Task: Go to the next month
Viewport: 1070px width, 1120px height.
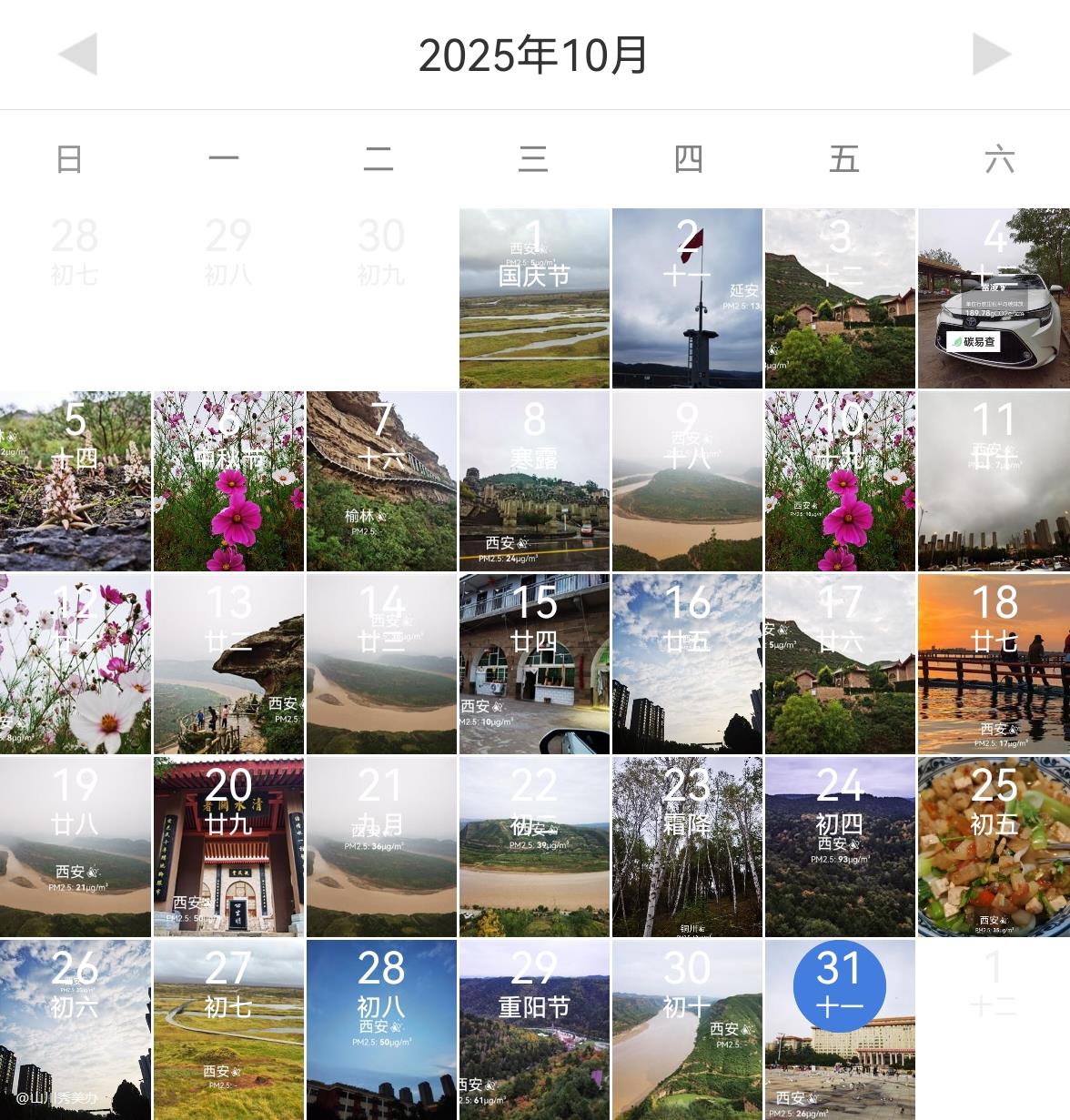Action: click(x=991, y=55)
